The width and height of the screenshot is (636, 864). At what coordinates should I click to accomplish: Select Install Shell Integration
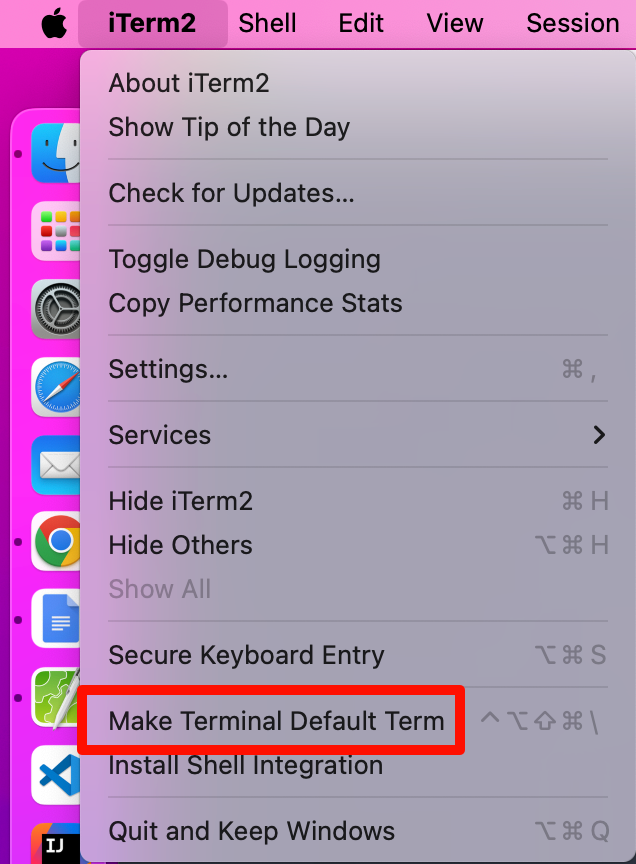click(245, 765)
